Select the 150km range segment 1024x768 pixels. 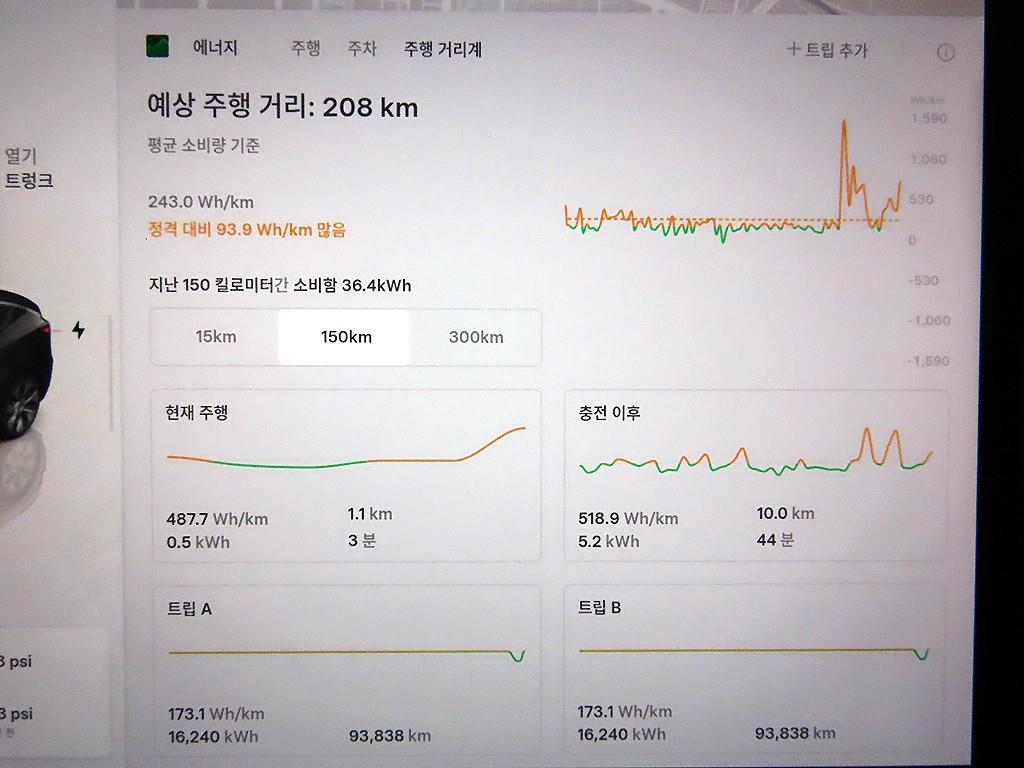click(x=345, y=337)
